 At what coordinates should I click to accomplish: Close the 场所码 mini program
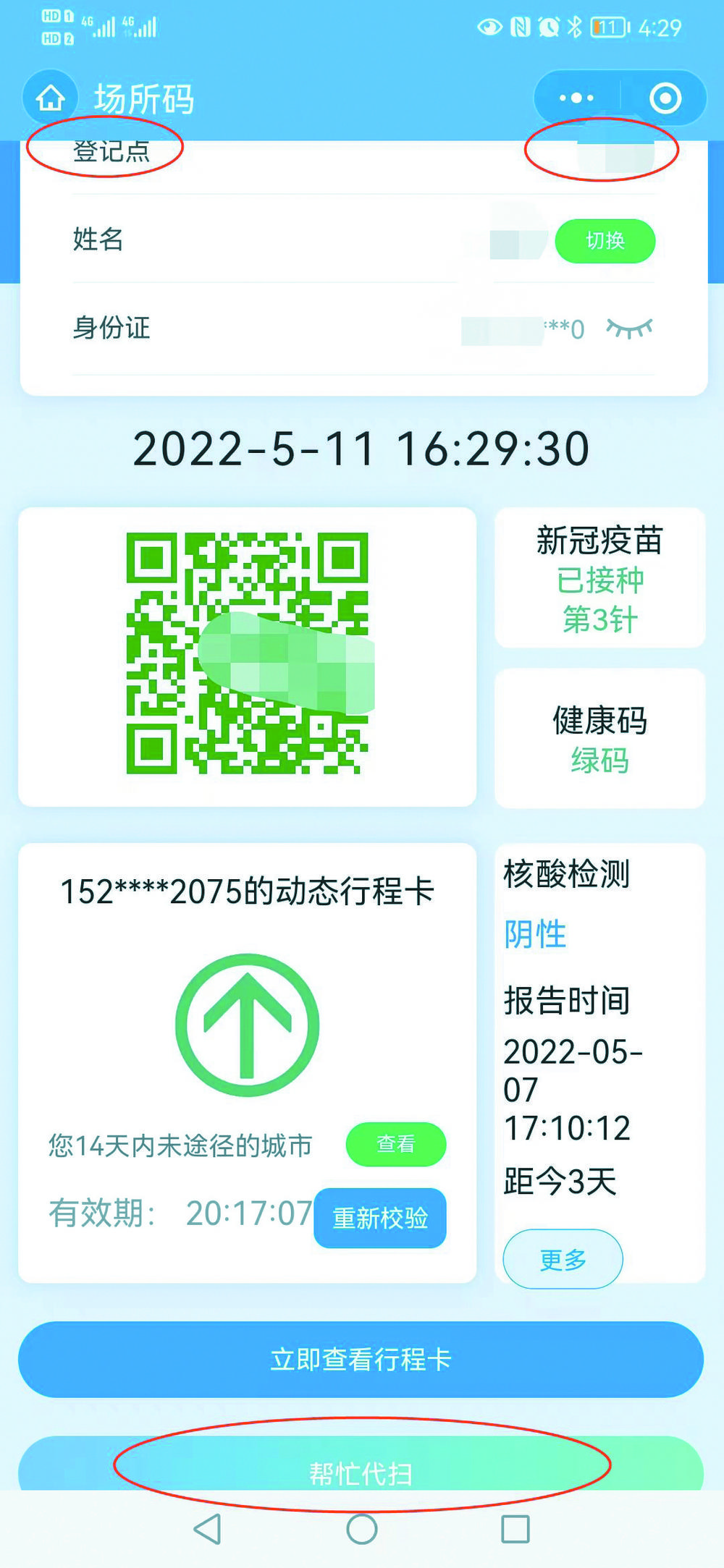pyautogui.click(x=665, y=98)
